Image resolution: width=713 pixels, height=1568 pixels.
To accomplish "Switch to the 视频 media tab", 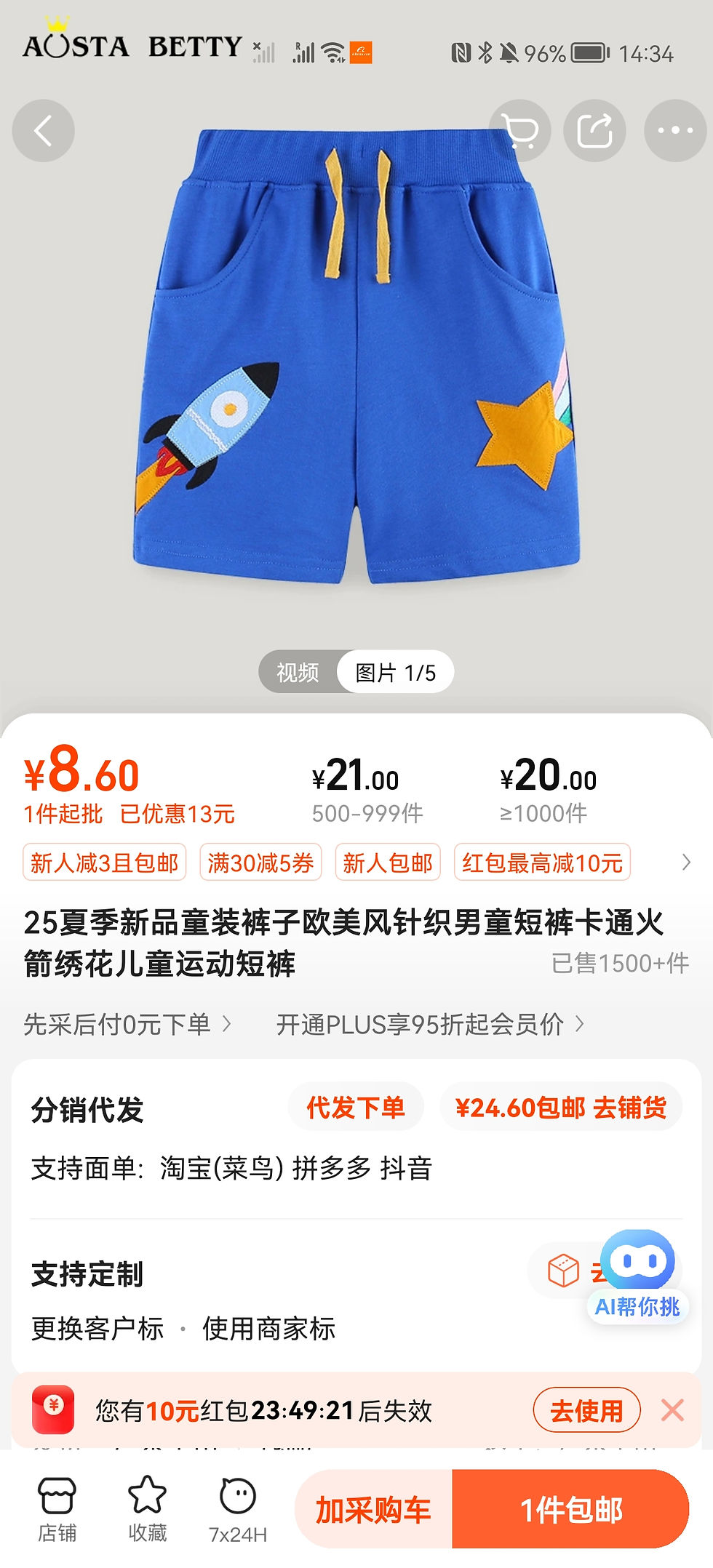I will tap(298, 672).
